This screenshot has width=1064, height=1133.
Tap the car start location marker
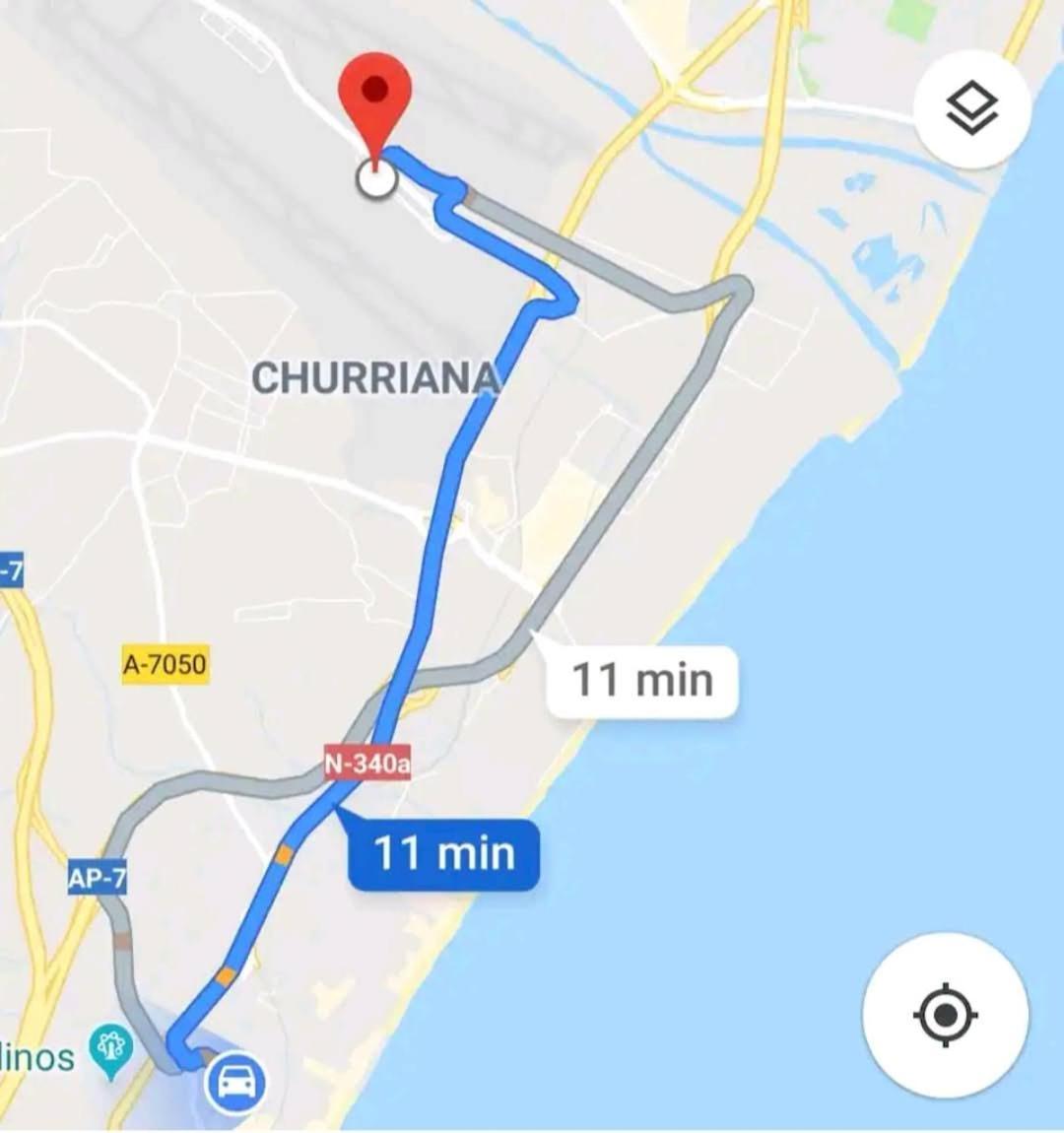pyautogui.click(x=236, y=1082)
